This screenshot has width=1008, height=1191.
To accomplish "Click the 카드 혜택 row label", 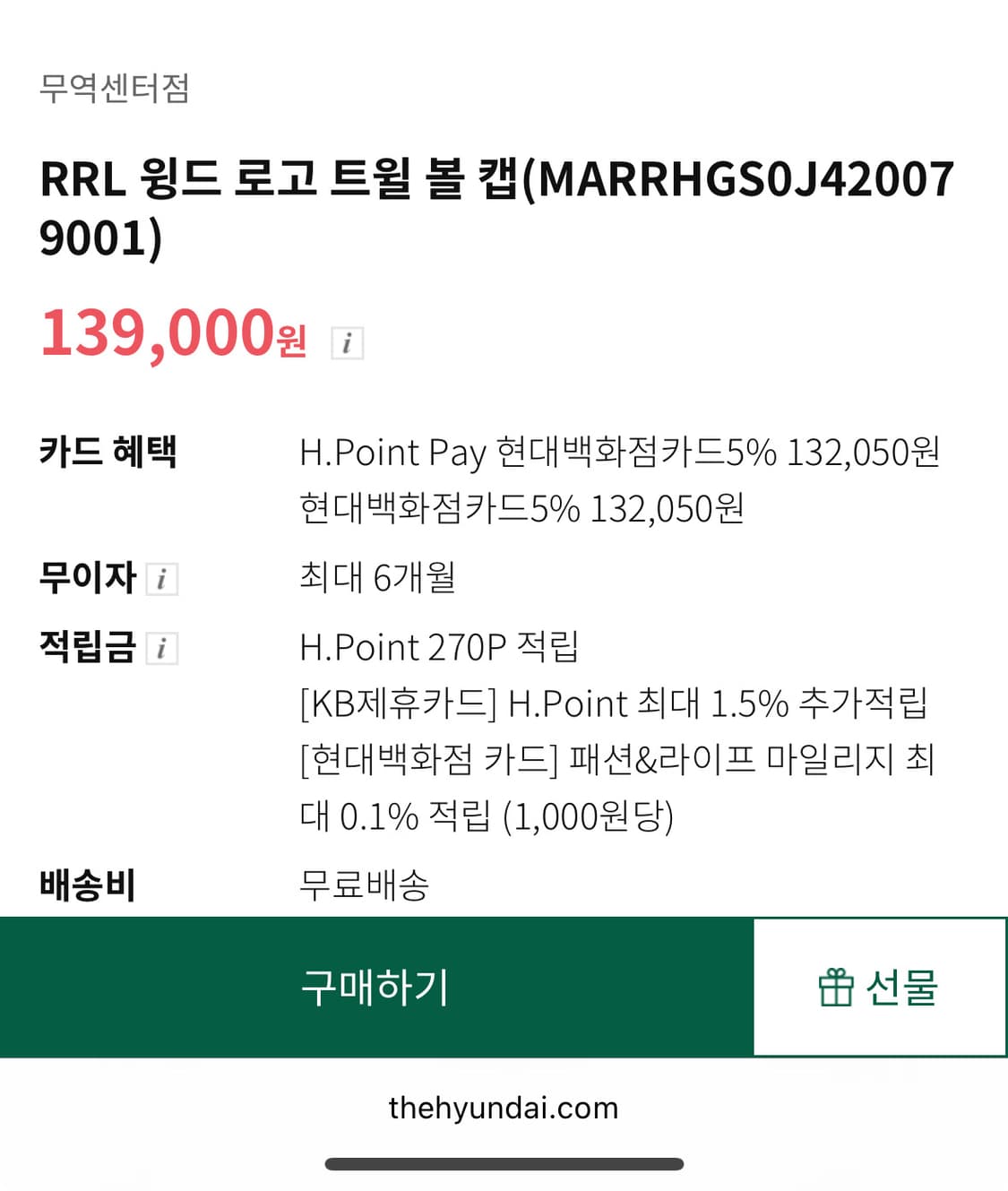I will (x=109, y=453).
